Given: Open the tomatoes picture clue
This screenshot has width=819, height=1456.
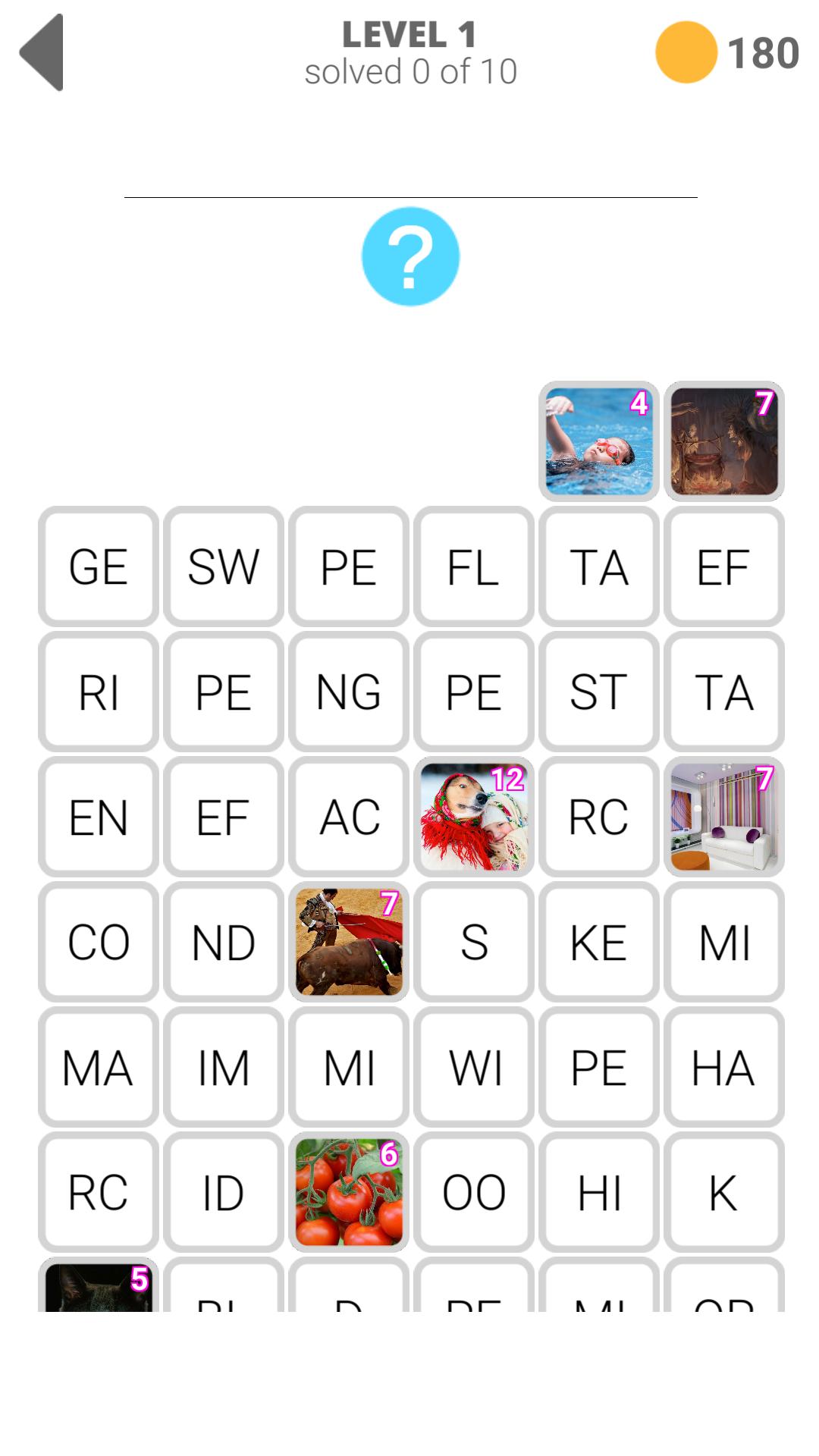Looking at the screenshot, I should pos(349,1192).
